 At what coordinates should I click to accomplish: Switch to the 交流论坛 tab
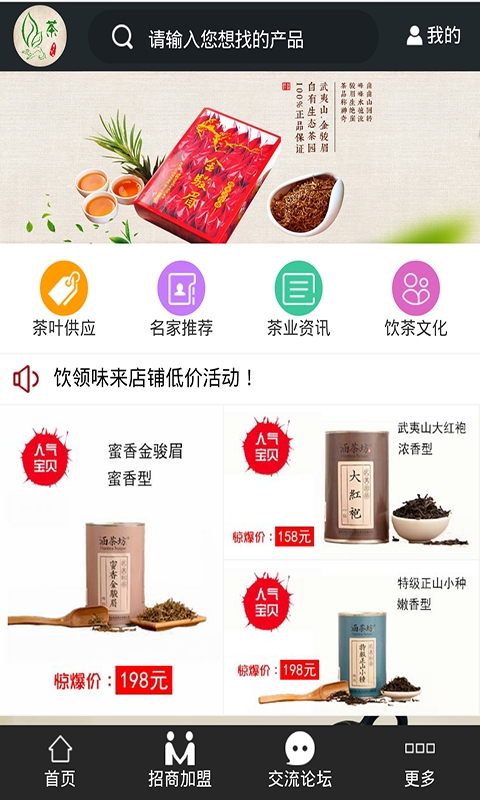(x=300, y=762)
